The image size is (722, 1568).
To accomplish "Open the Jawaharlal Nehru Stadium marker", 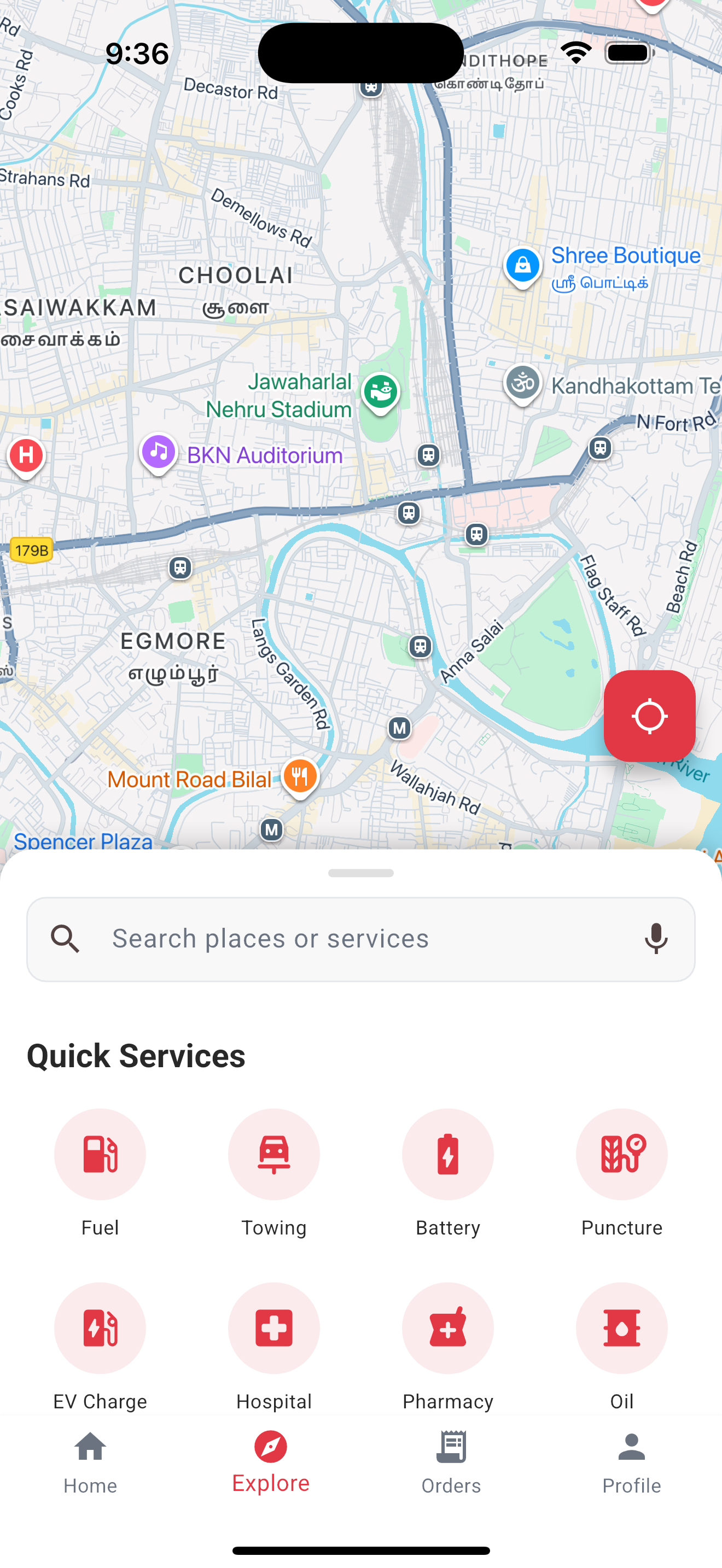I will [x=381, y=392].
